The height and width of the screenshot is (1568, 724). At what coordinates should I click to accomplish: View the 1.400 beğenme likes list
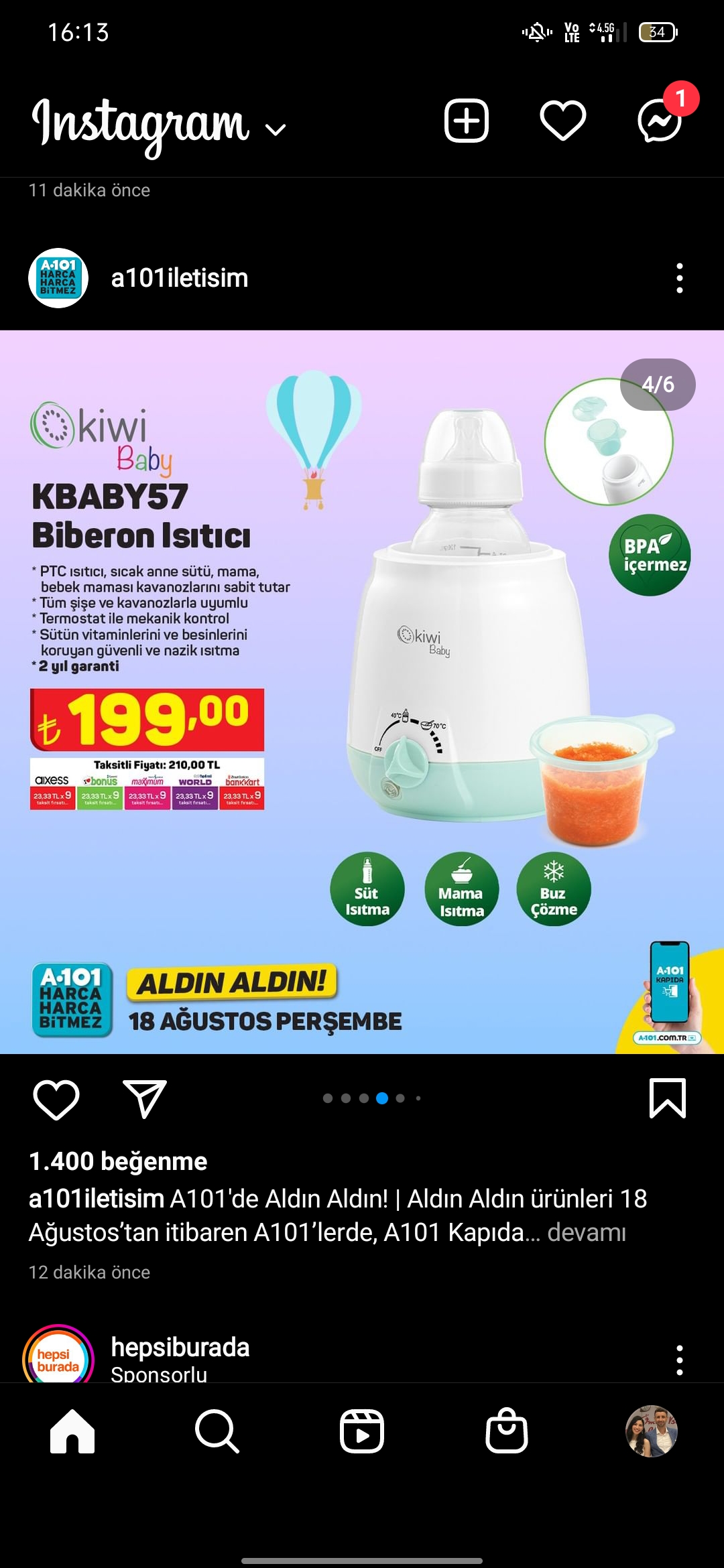(118, 1161)
